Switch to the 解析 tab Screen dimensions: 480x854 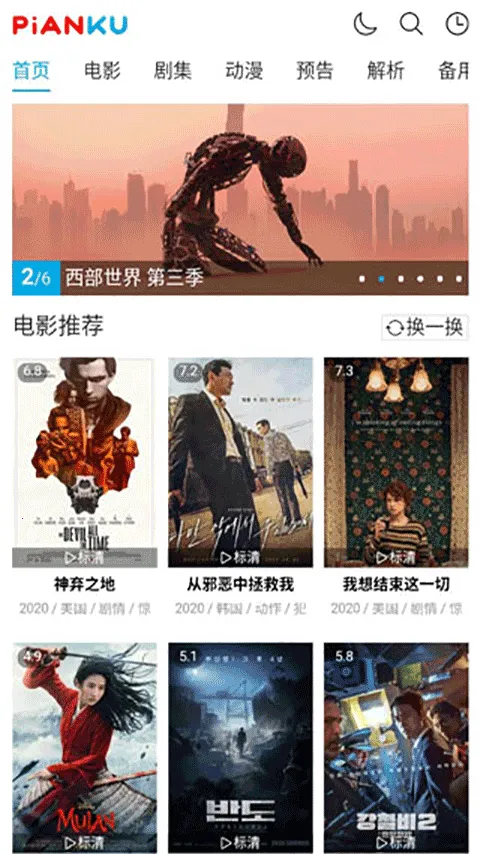point(386,71)
